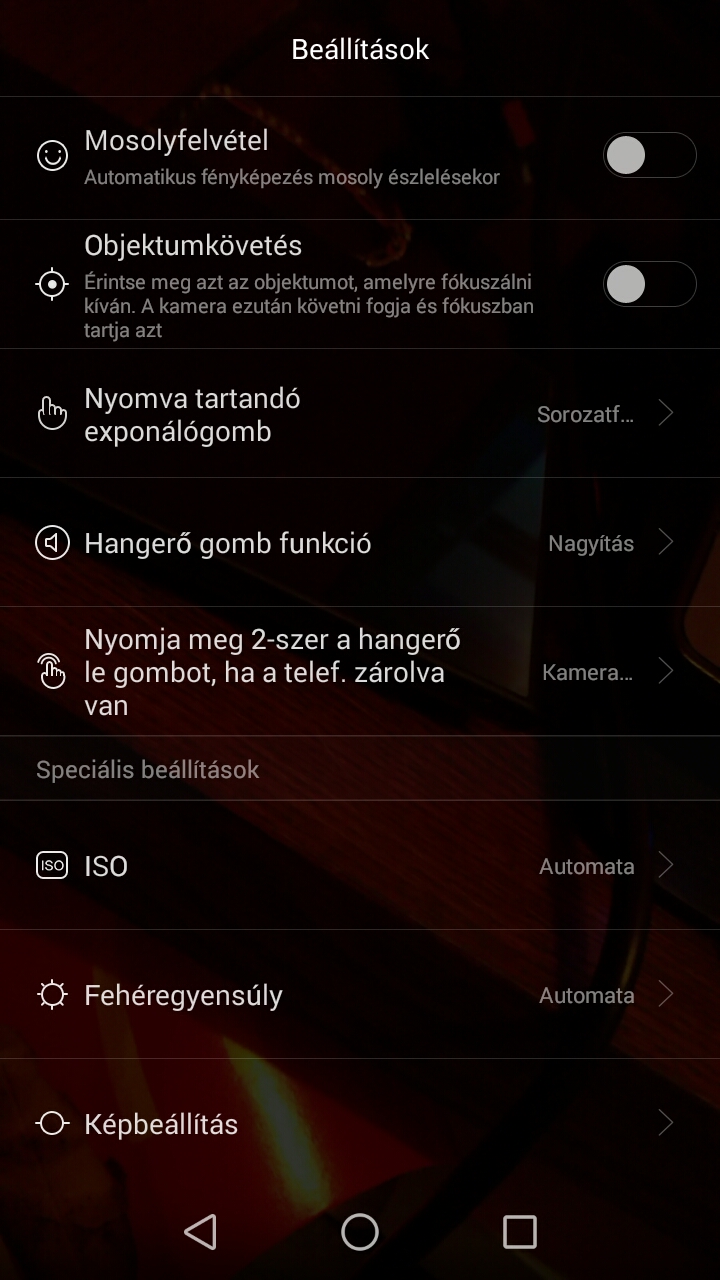This screenshot has width=720, height=1280.
Task: Turn on Objektumkövetés toggle
Action: (649, 284)
